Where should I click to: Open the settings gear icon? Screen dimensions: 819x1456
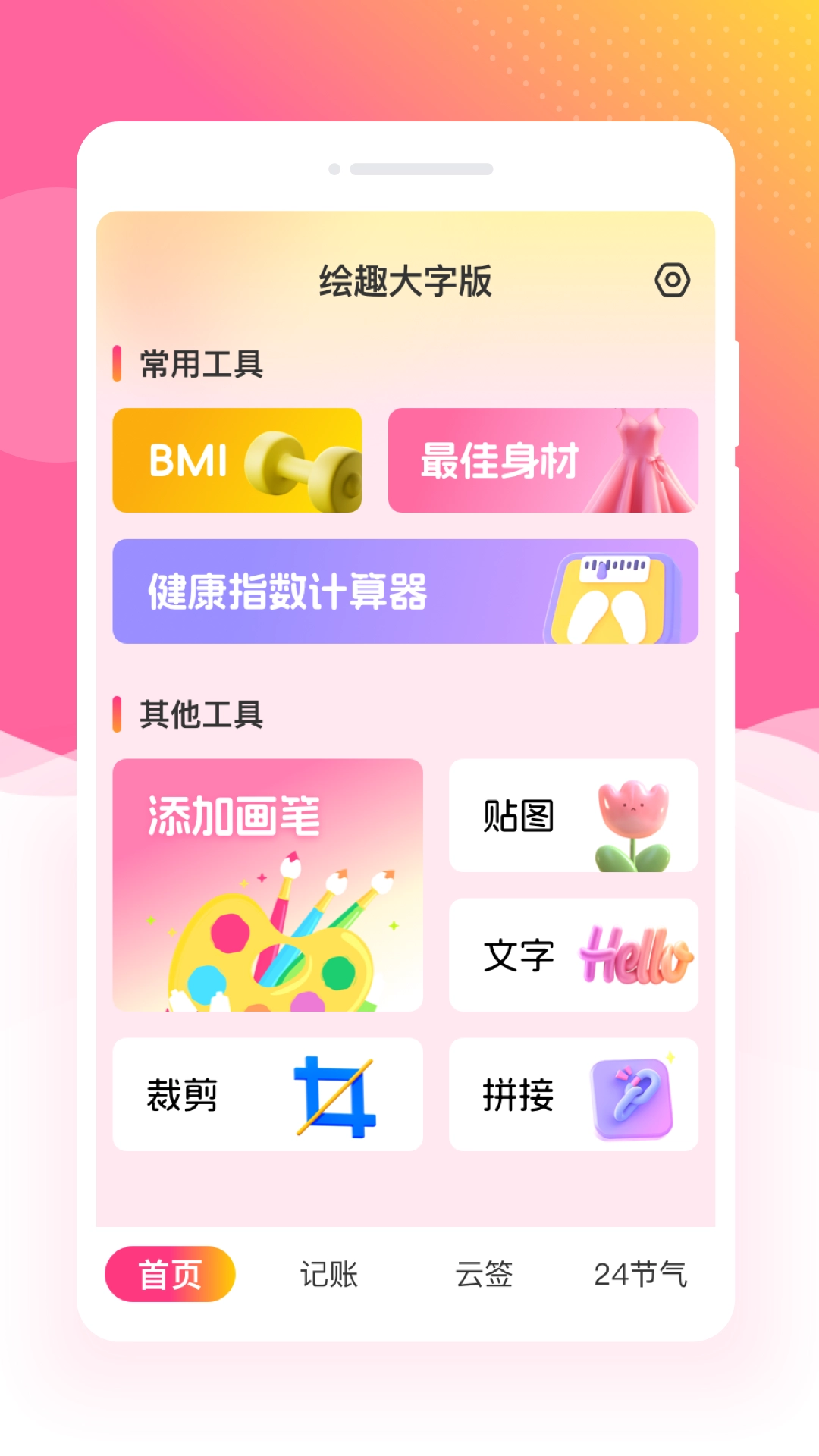coord(673,280)
